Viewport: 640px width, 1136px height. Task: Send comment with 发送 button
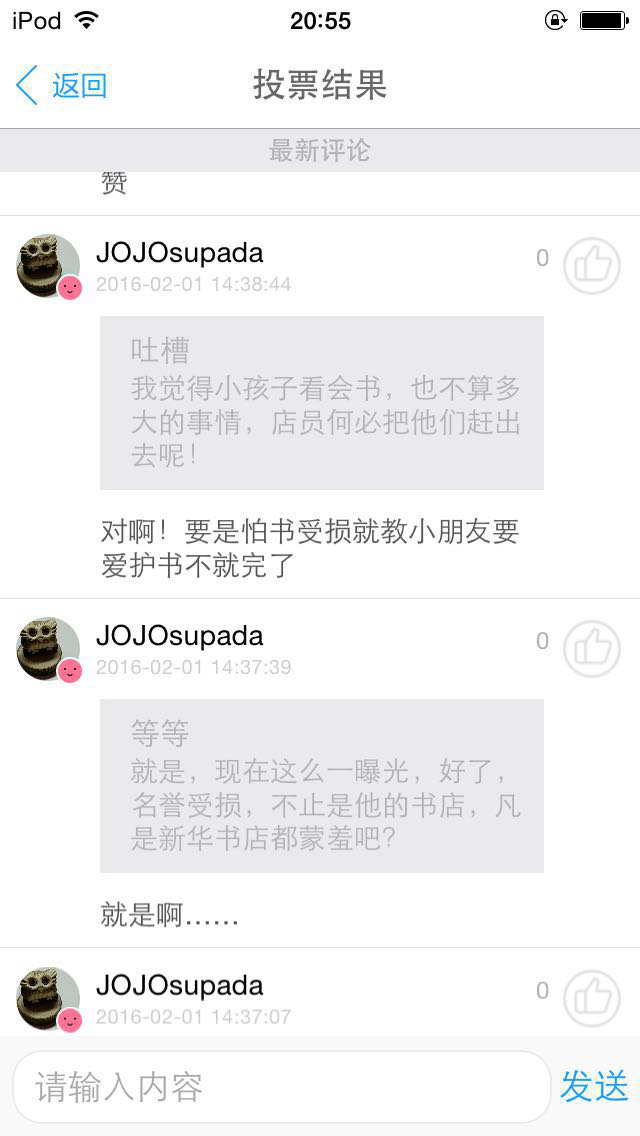(x=594, y=1087)
